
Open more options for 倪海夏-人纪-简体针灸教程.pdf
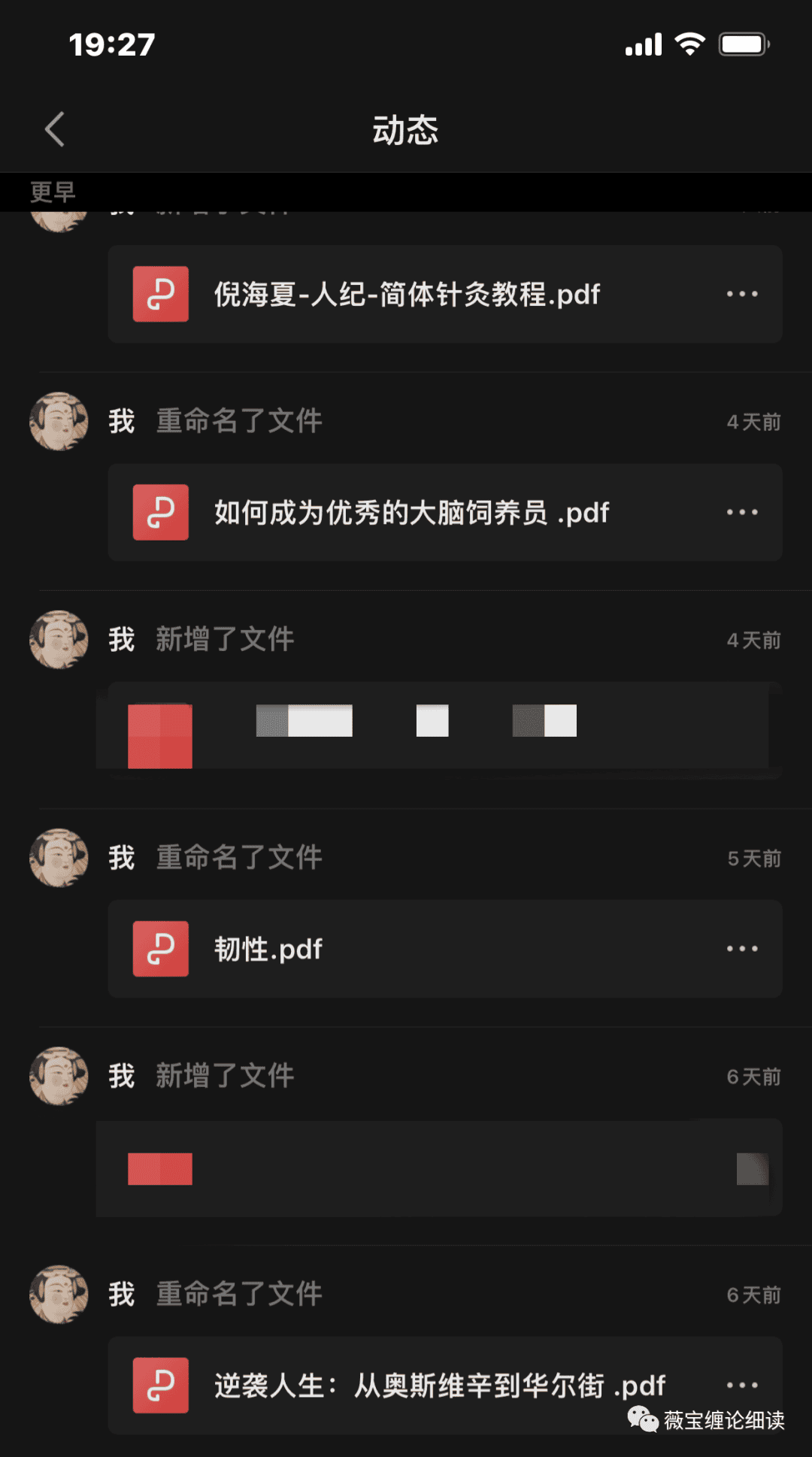[x=742, y=294]
